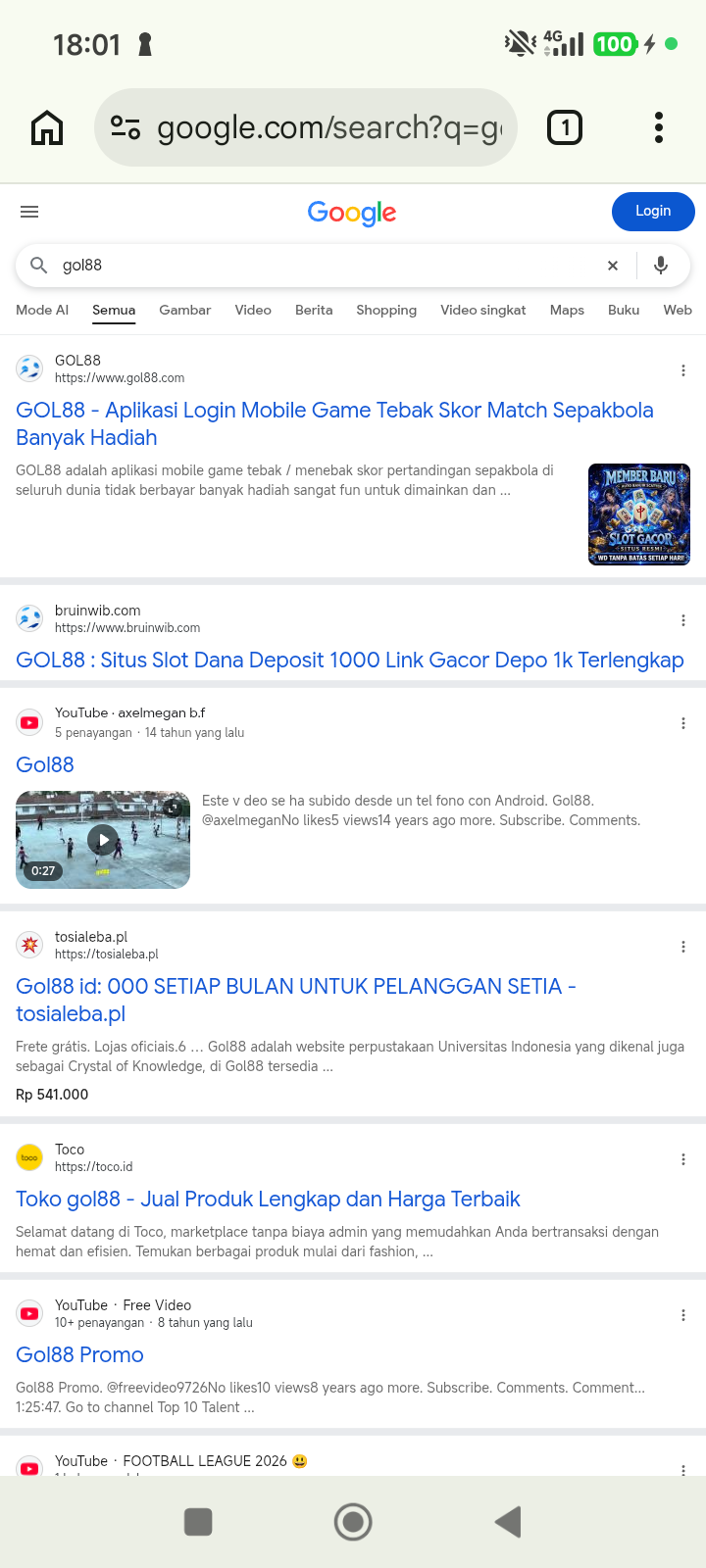Tap the browser address bar
Viewport: 706px width, 1568px height.
(306, 127)
